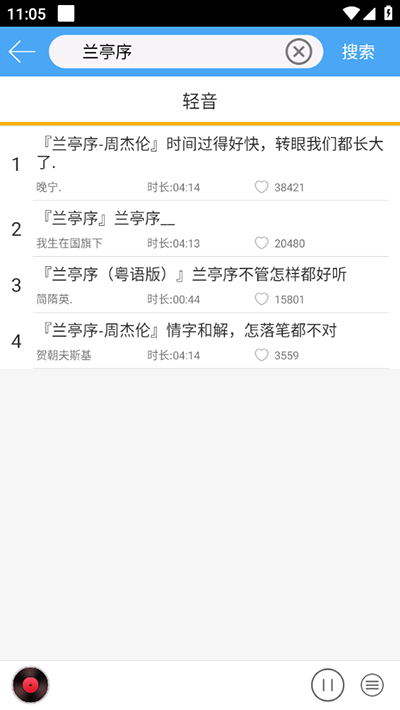Clear the search text 兰亭序
The width and height of the screenshot is (400, 710).
(299, 52)
